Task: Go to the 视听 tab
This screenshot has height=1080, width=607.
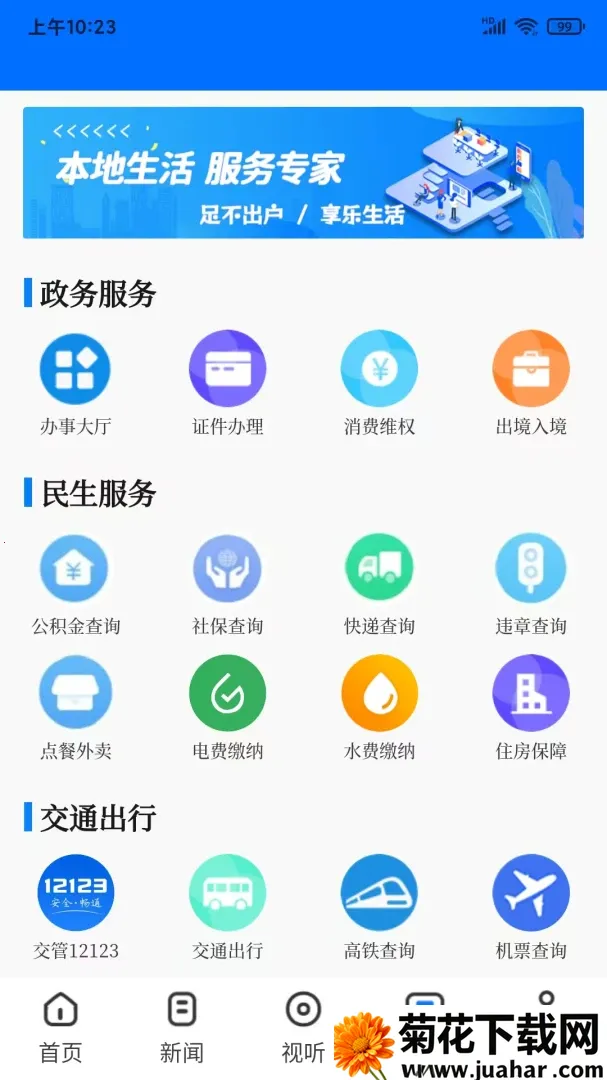Action: 303,1028
